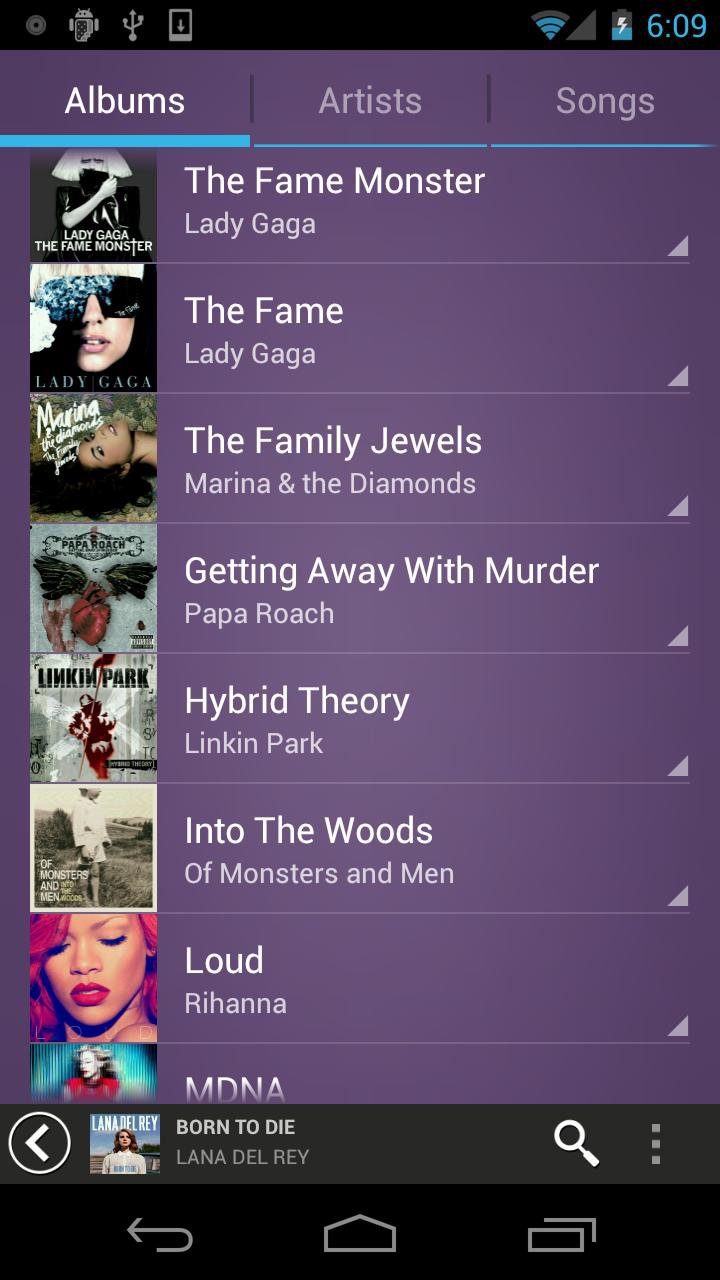Expand options for The Family Jewels album
Screen dimensions: 720x1280
(678, 504)
